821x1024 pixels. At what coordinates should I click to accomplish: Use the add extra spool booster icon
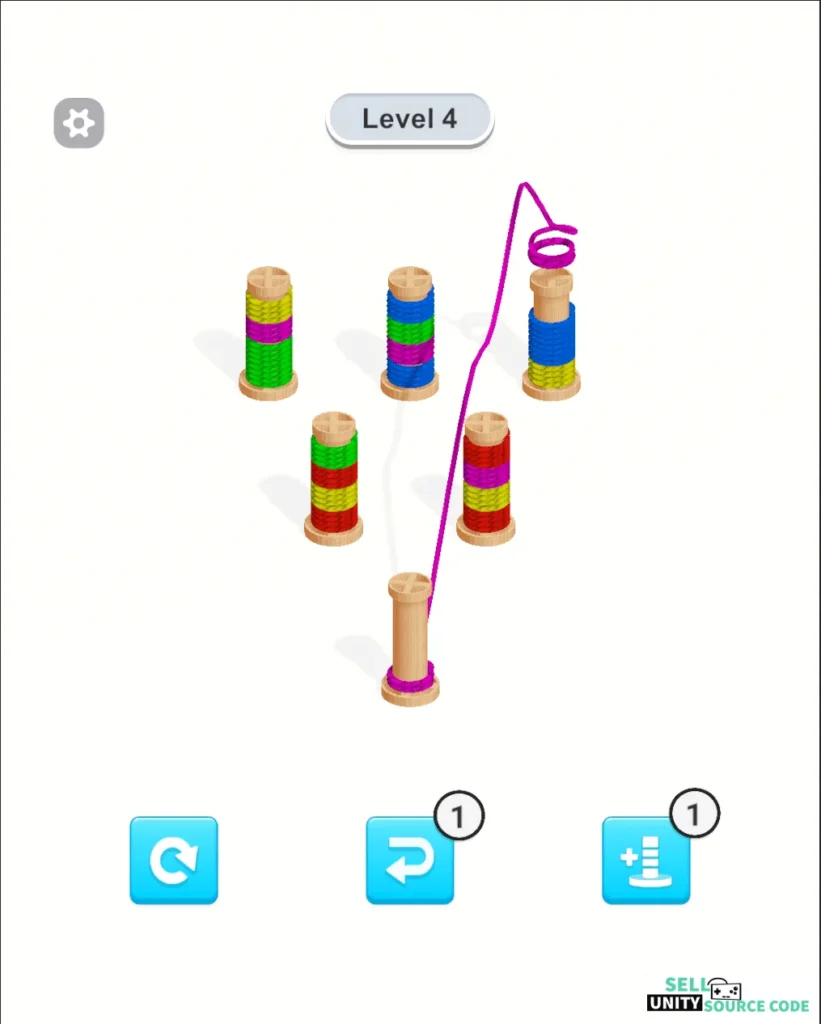point(645,860)
